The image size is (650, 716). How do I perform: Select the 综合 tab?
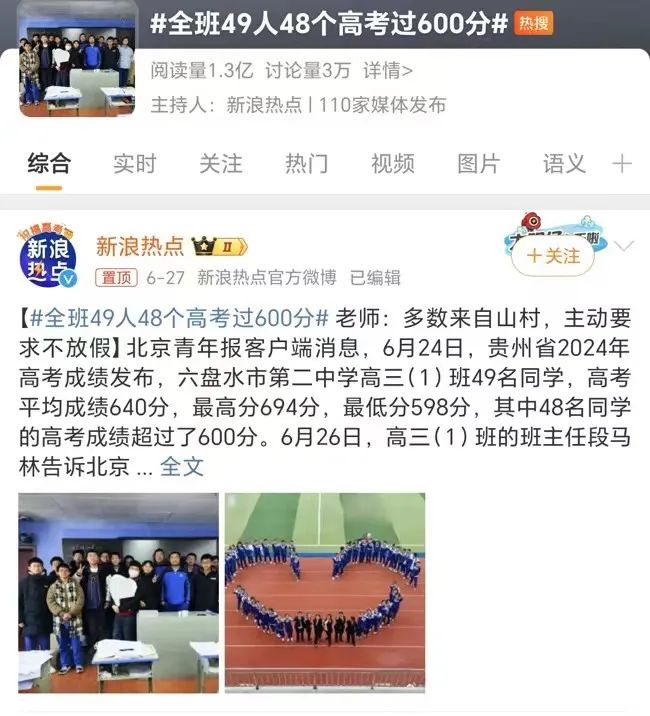[x=48, y=164]
